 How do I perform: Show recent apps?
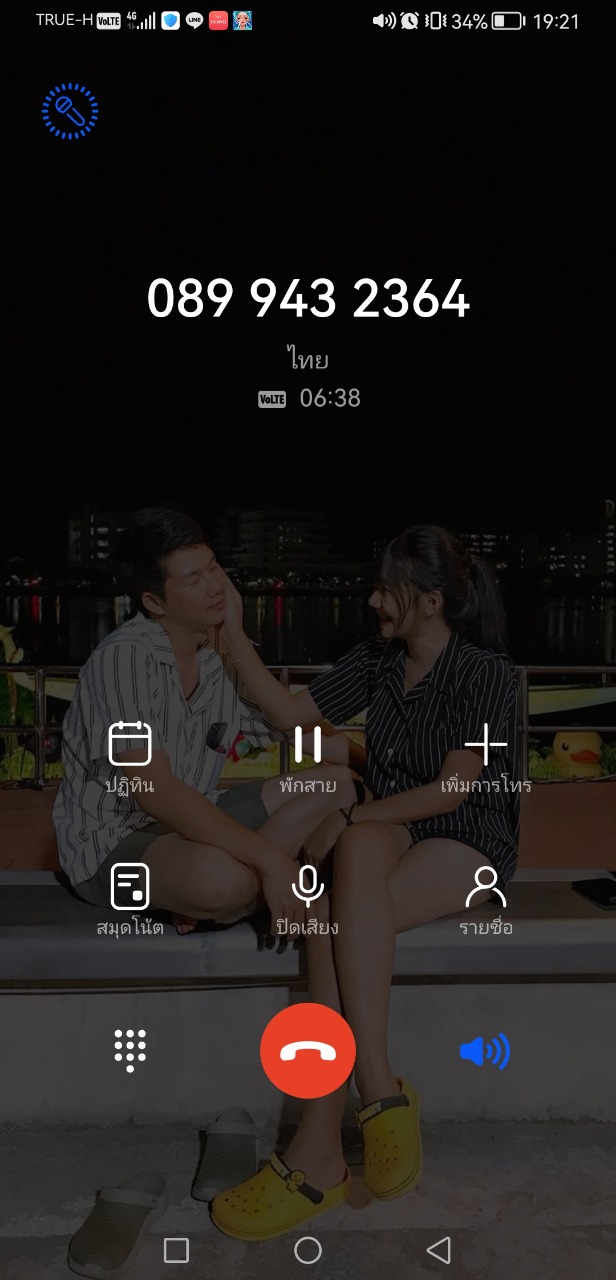point(176,1249)
